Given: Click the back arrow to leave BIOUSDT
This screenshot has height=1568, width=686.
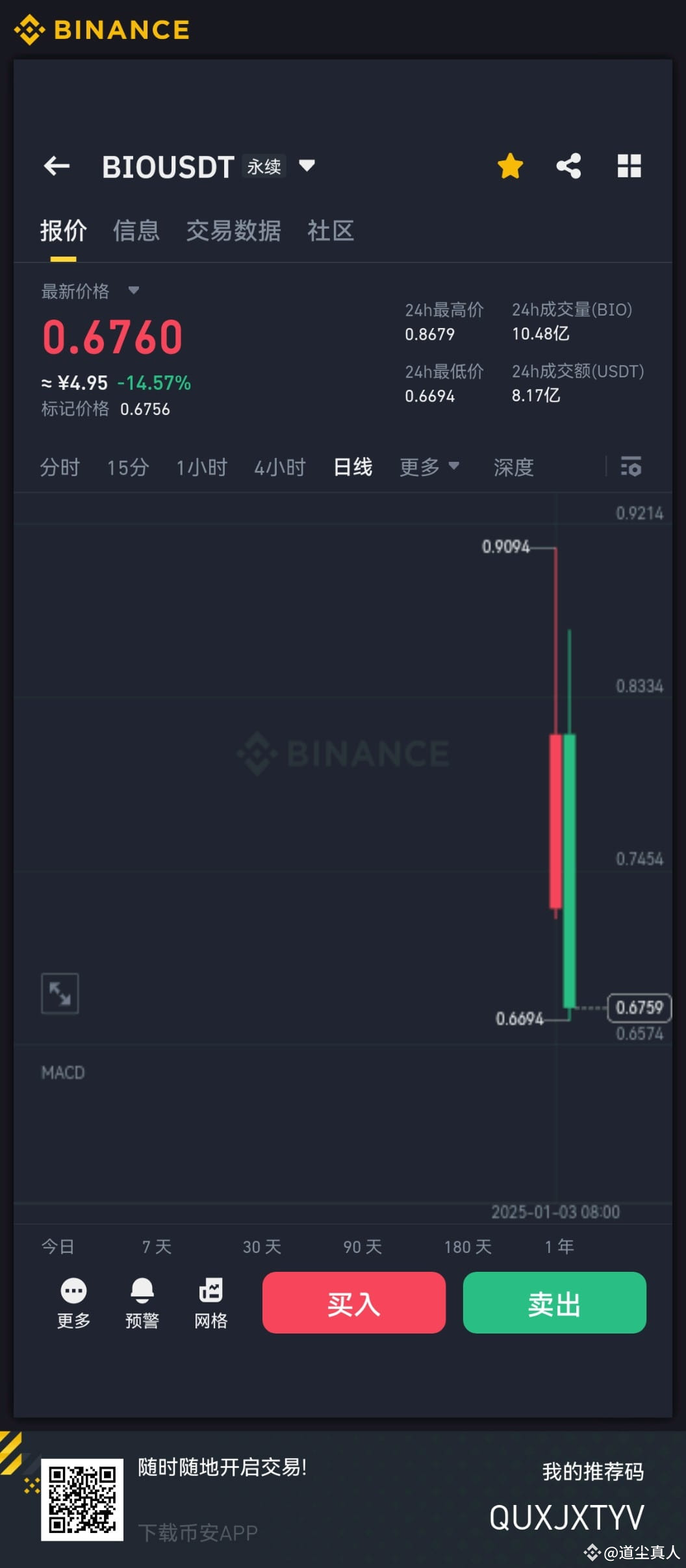Looking at the screenshot, I should click(x=57, y=166).
